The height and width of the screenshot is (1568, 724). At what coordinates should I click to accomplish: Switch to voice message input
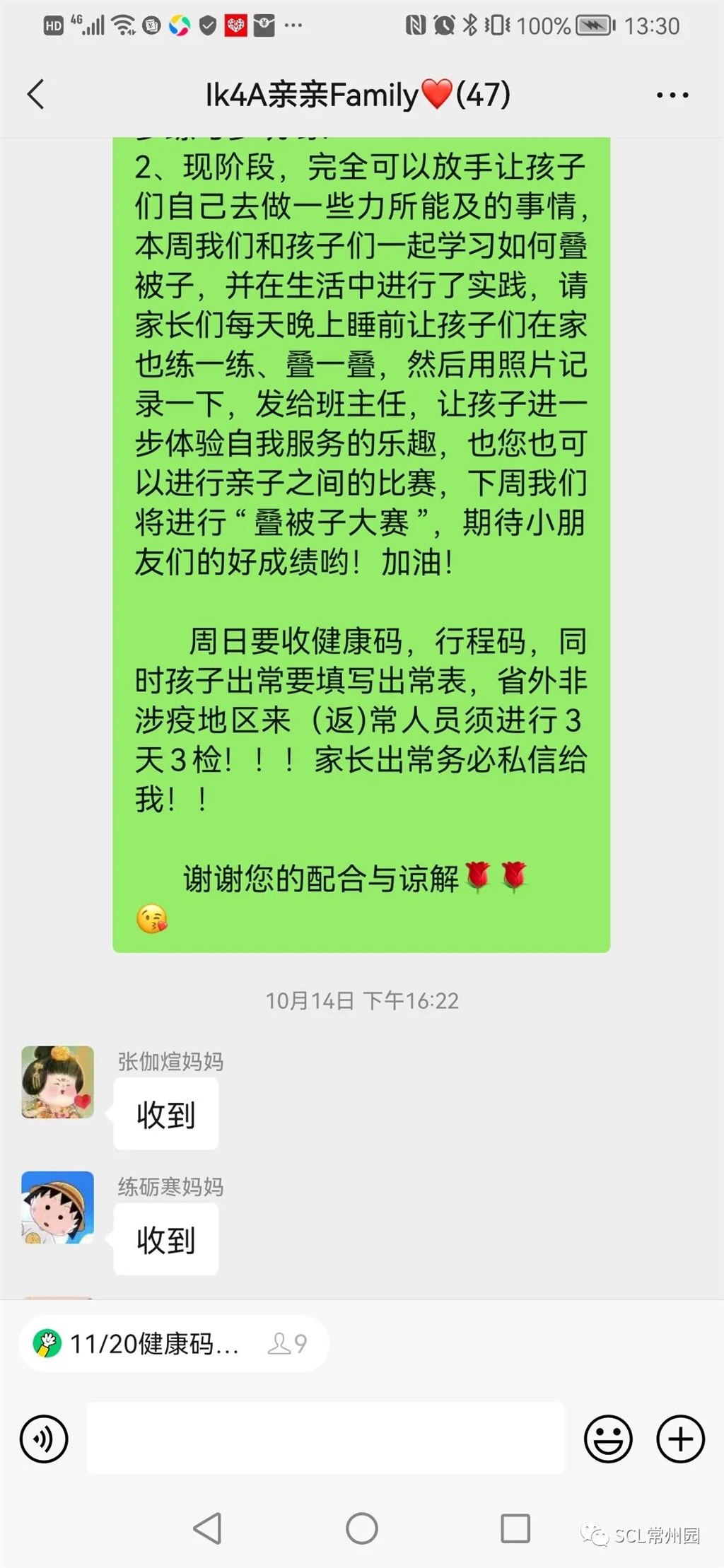point(44,1439)
